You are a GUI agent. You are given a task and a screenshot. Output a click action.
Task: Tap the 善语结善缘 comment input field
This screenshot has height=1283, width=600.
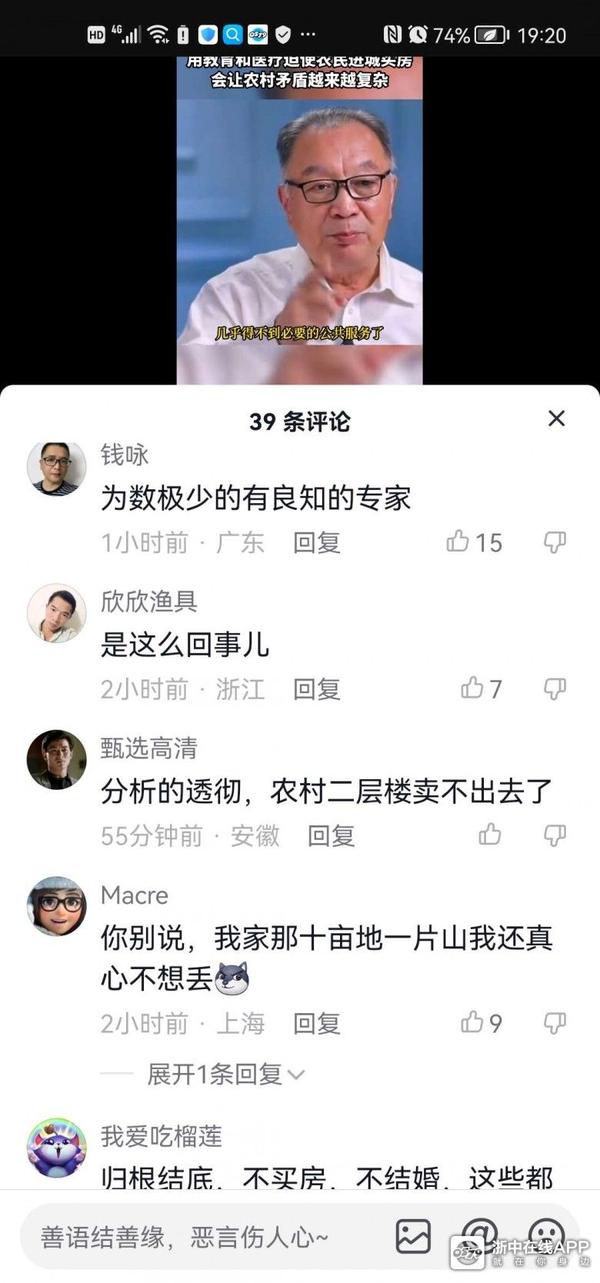point(190,1236)
